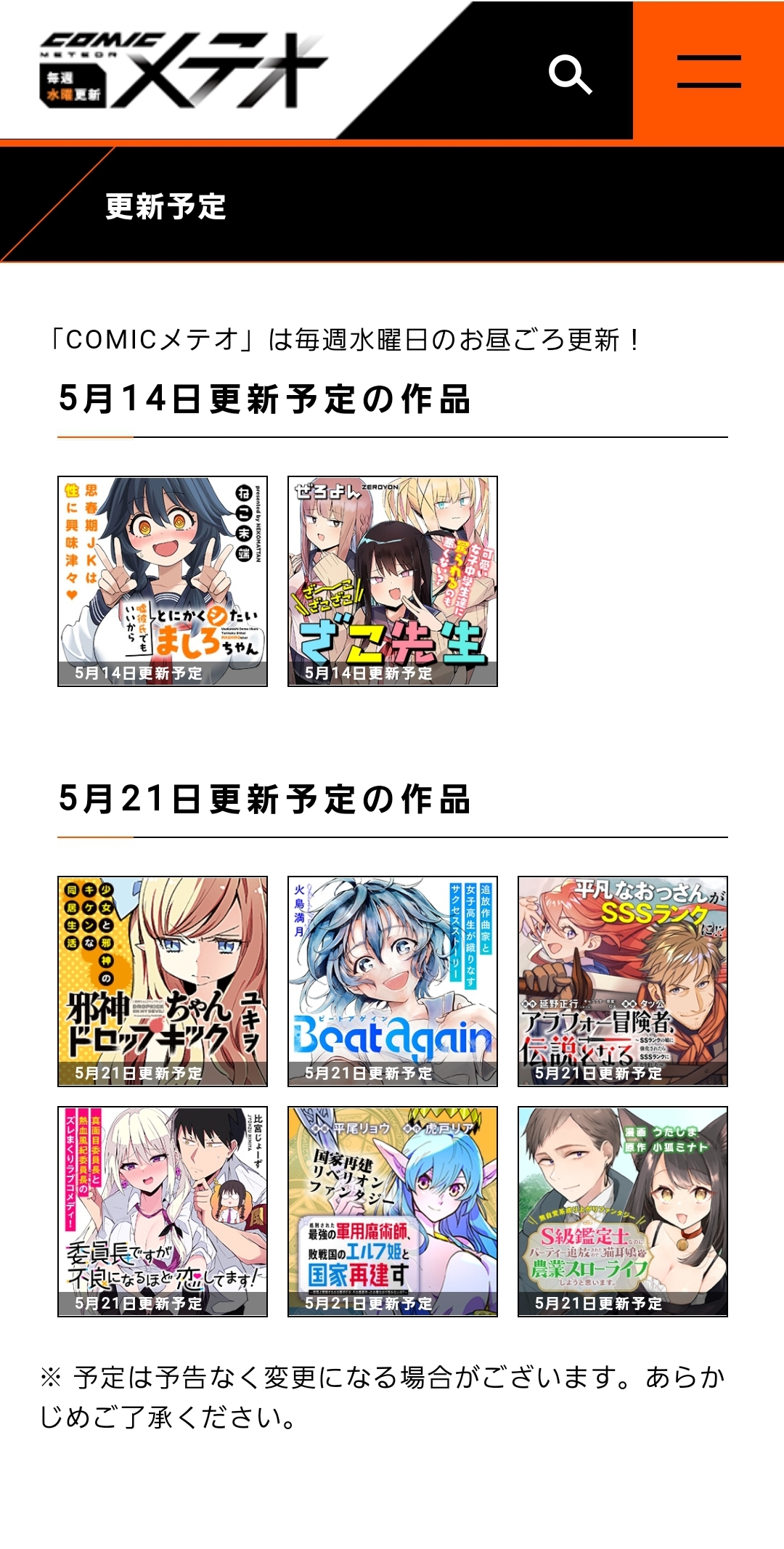Open the search magnifier icon
Viewport: 784px width, 1549px height.
(571, 73)
